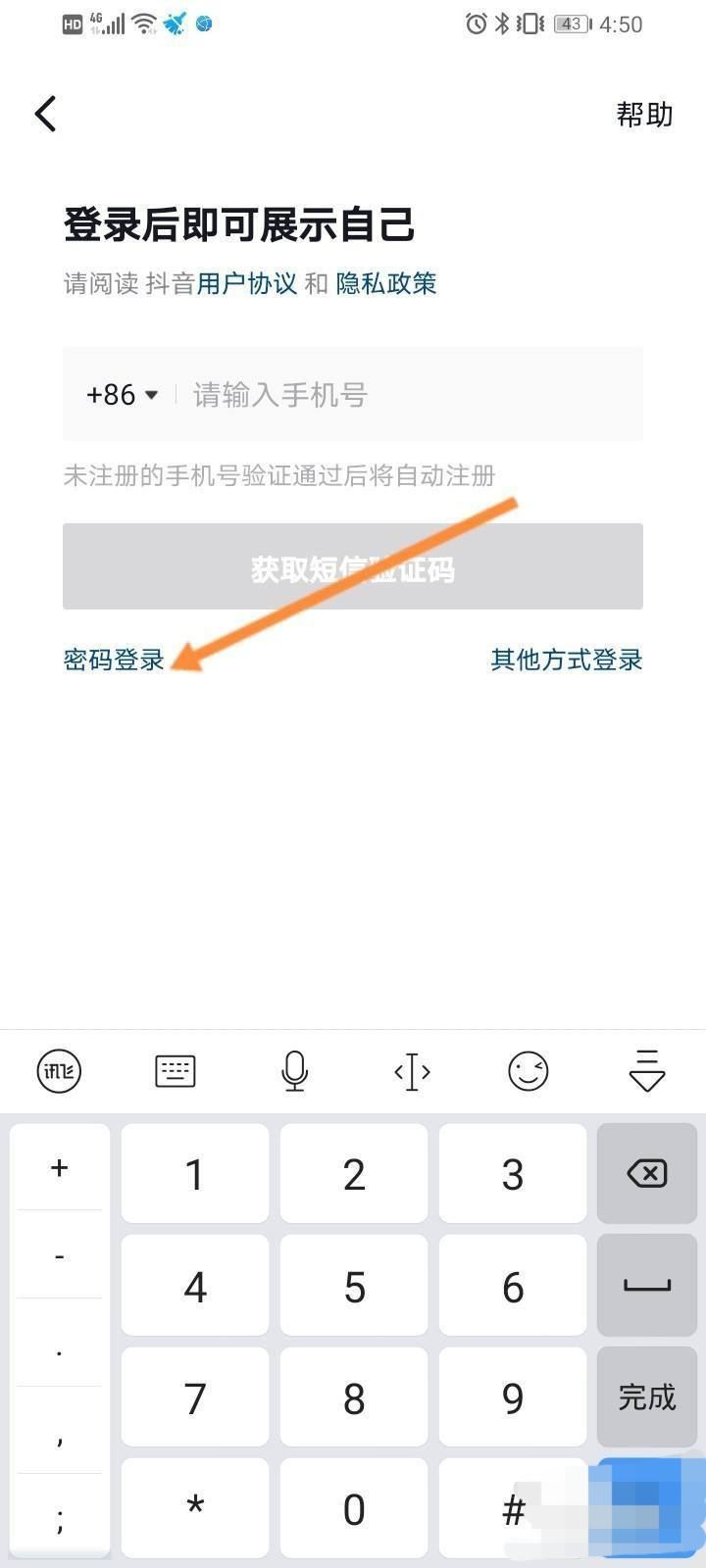Activate voice input with the microphone icon
706x1568 pixels.
coord(294,1071)
